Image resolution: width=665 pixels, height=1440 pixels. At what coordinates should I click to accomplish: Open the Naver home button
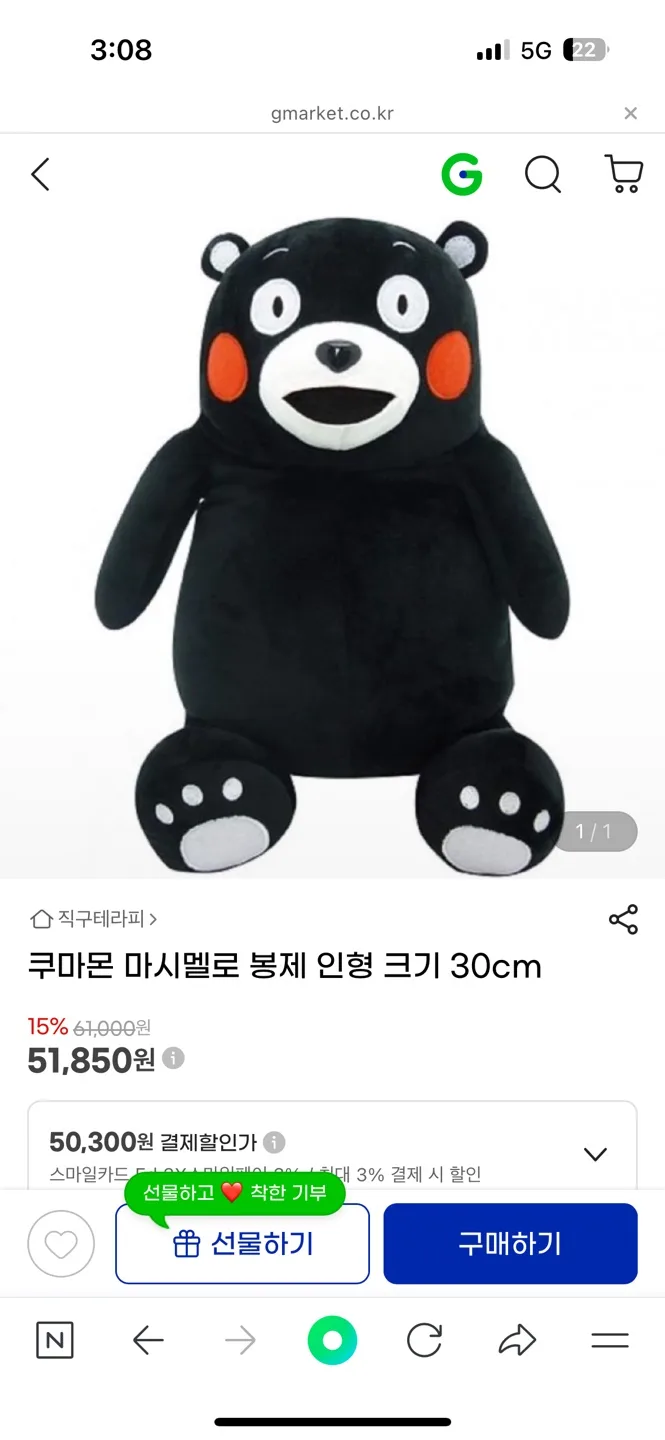click(54, 1341)
